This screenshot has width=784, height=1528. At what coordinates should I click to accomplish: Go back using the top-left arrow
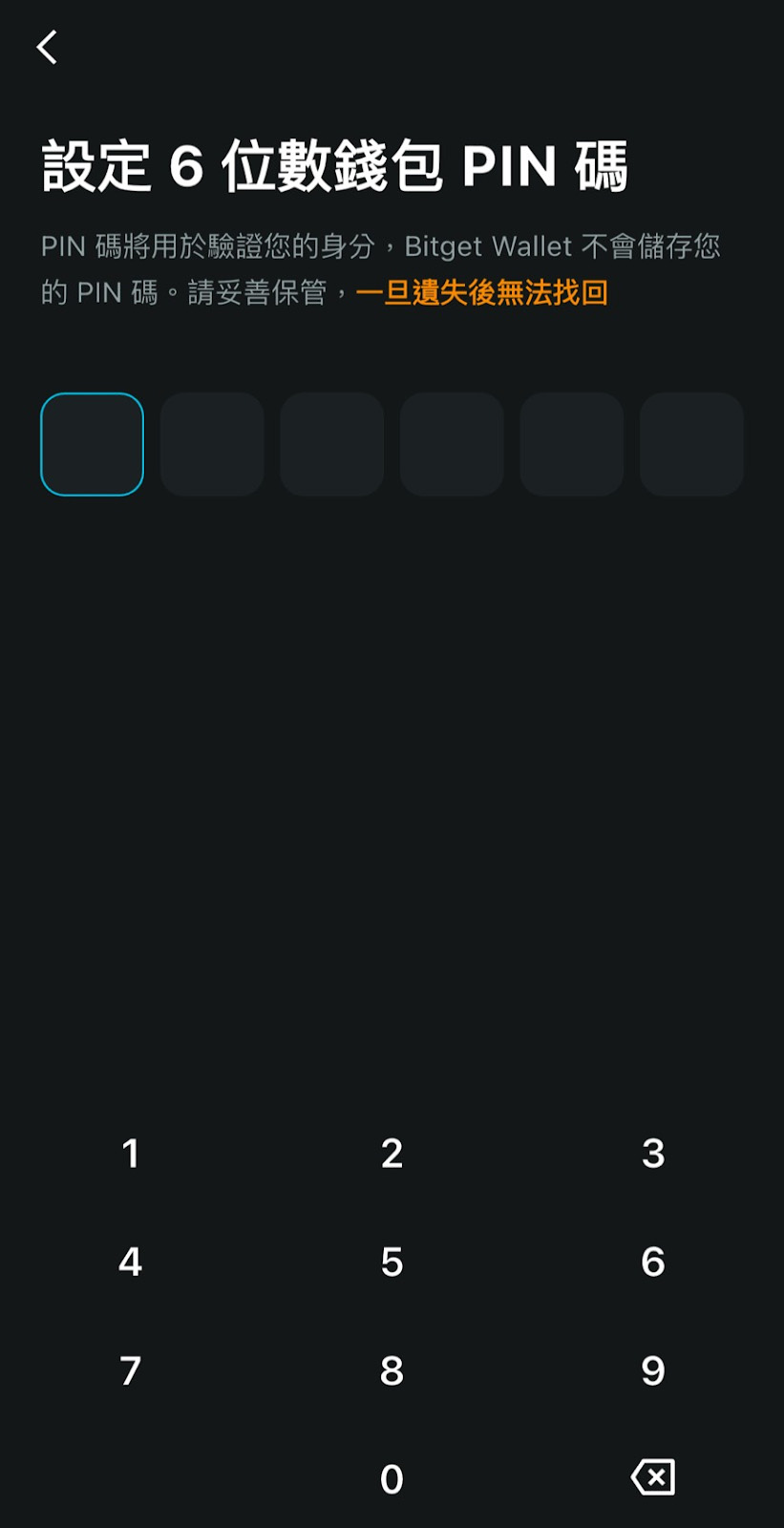point(47,47)
